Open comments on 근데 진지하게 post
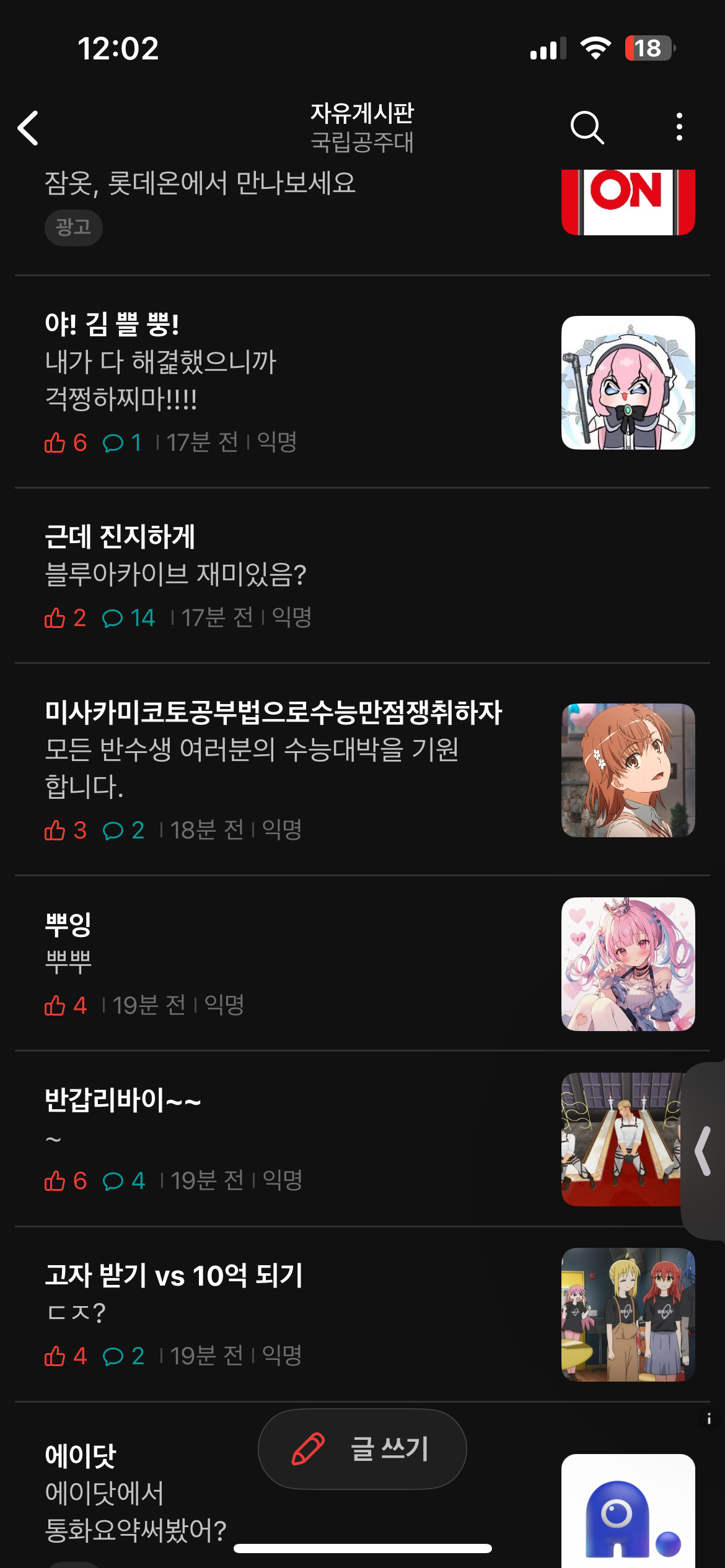 tap(114, 617)
